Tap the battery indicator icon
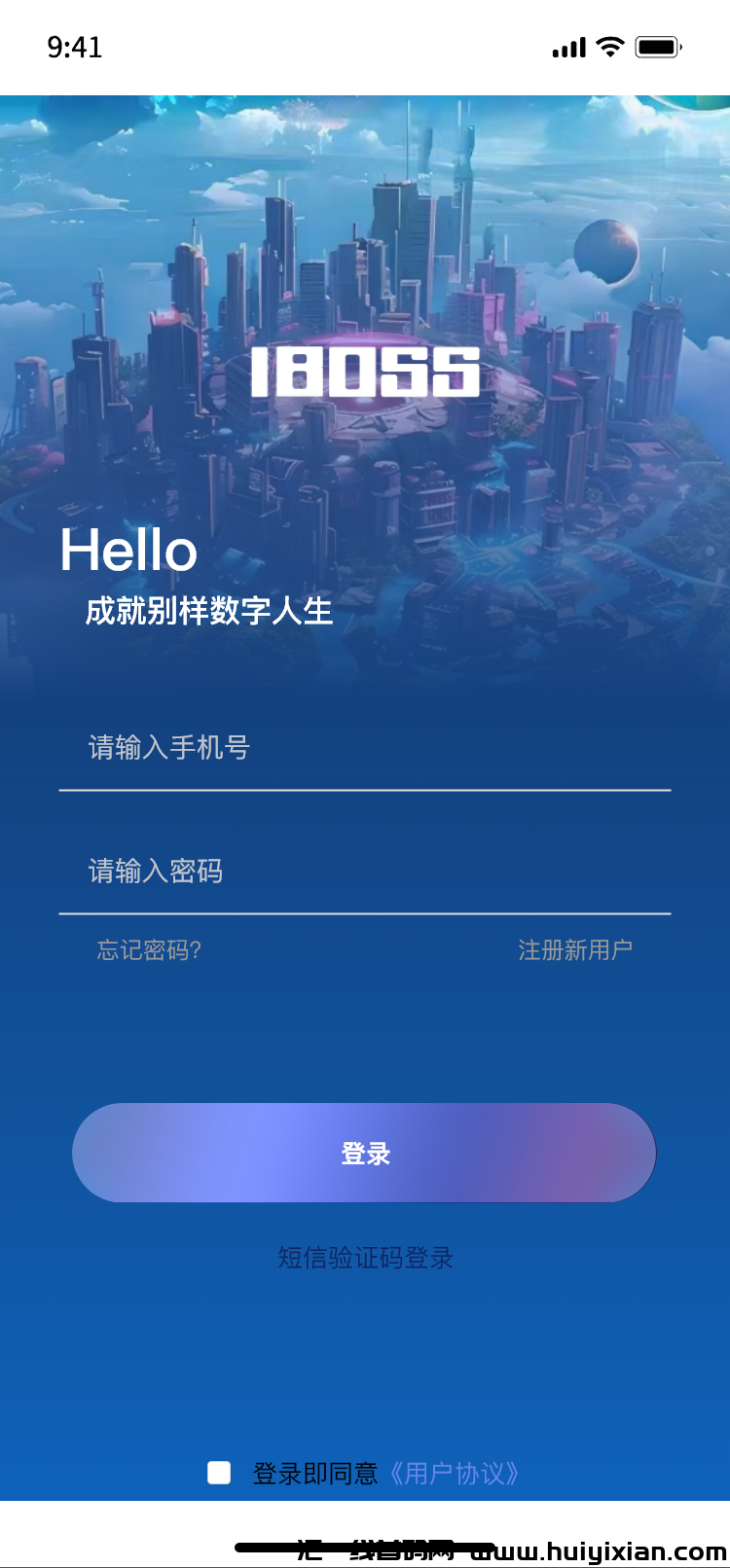 658,46
